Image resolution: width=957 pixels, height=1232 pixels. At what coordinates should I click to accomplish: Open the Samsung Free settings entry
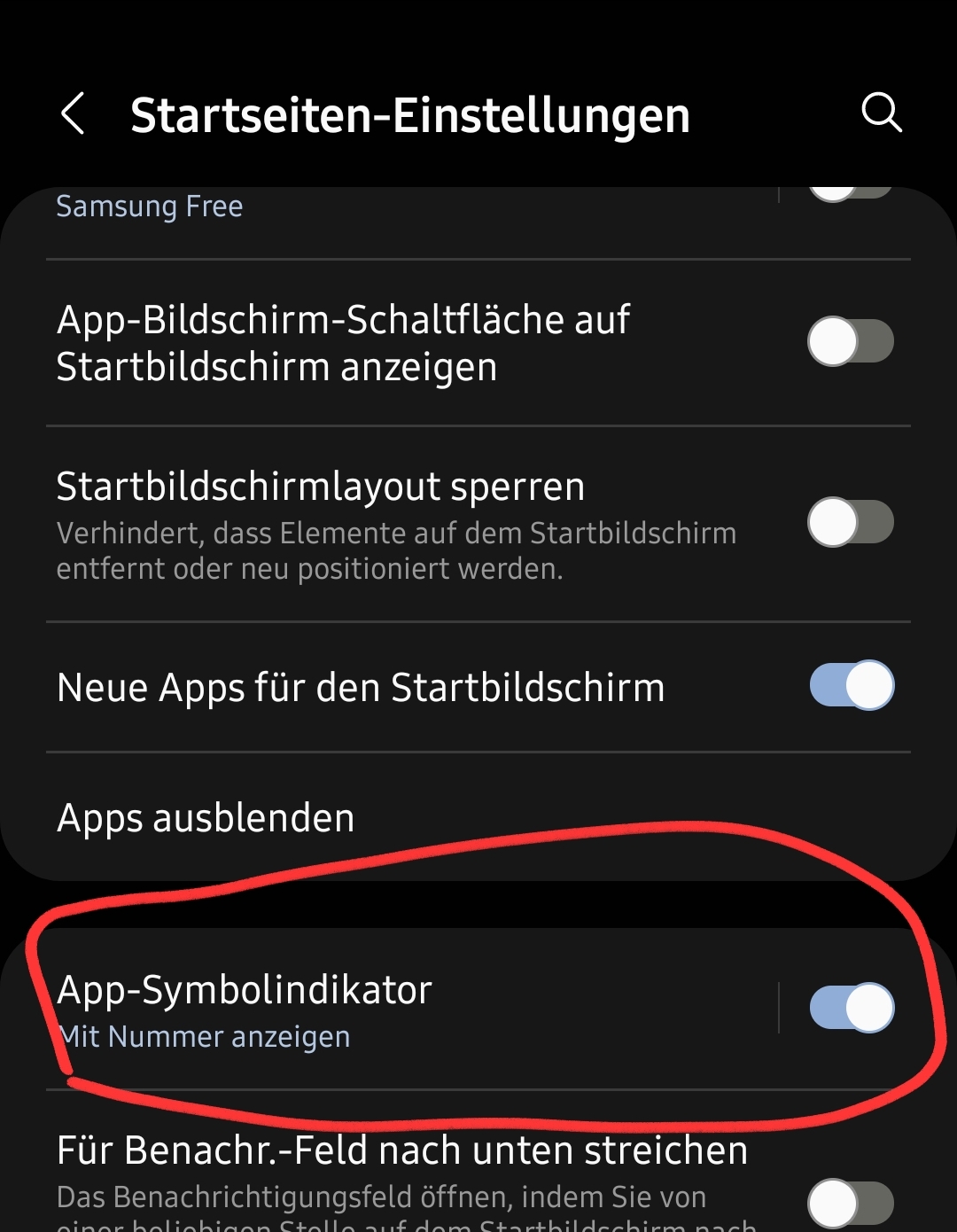[x=149, y=206]
